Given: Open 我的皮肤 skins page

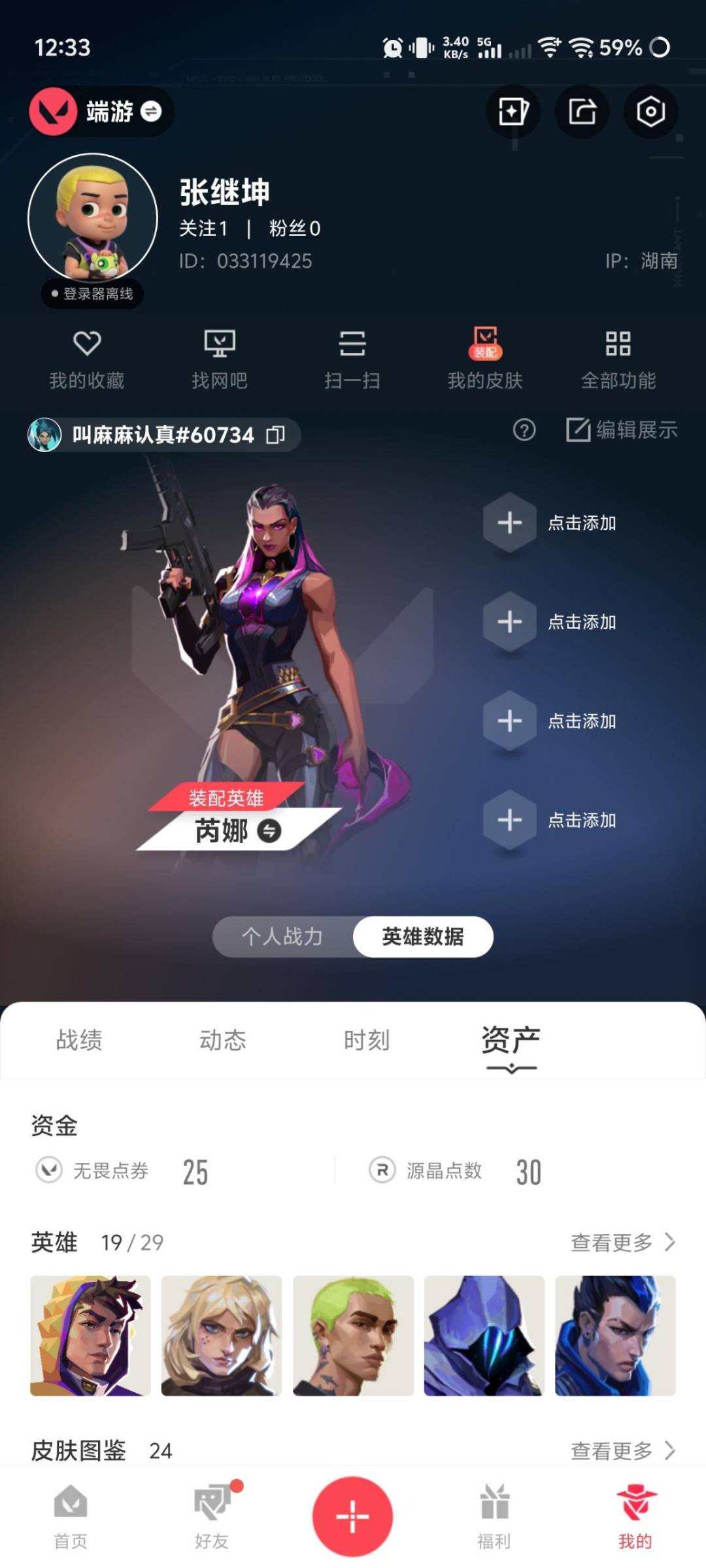Looking at the screenshot, I should point(485,358).
